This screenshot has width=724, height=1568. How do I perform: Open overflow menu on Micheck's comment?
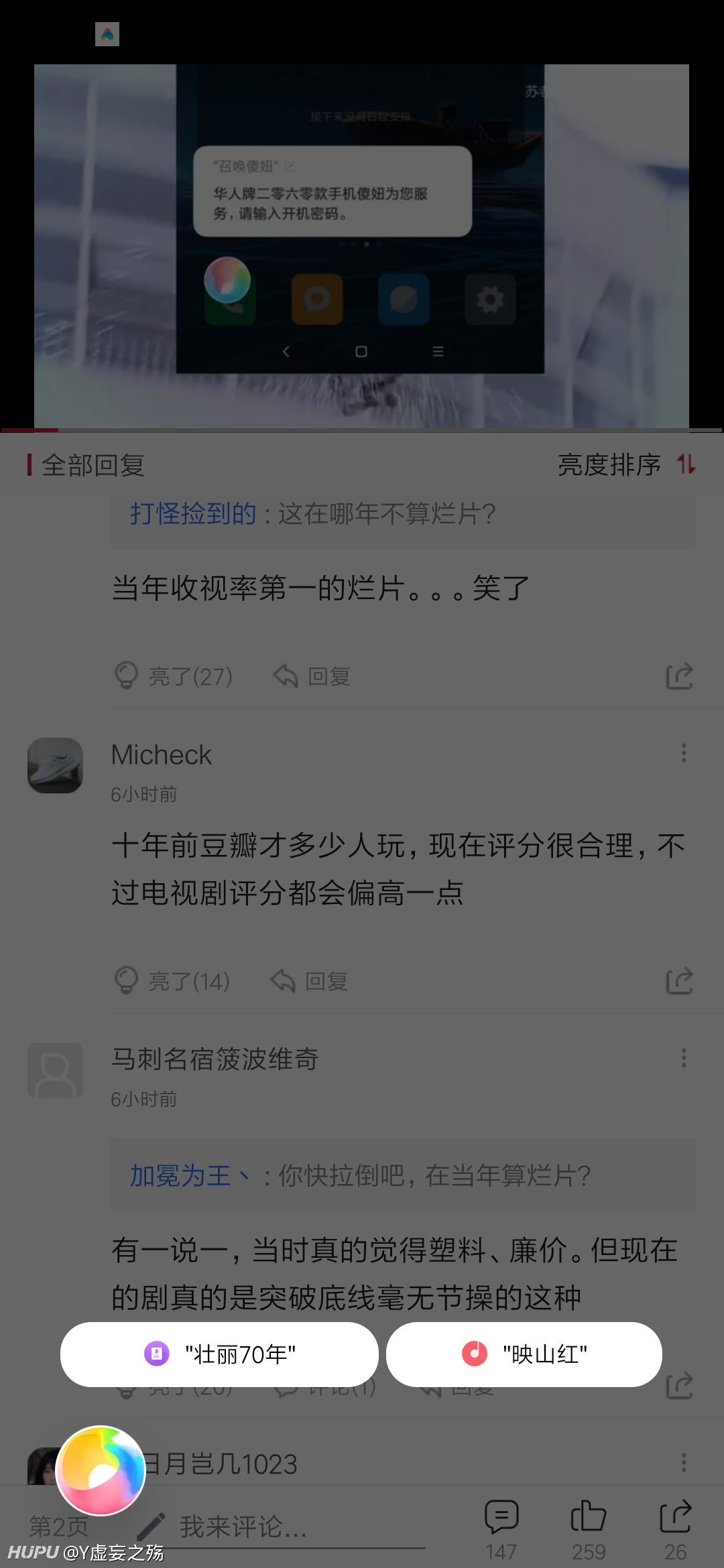[x=684, y=753]
